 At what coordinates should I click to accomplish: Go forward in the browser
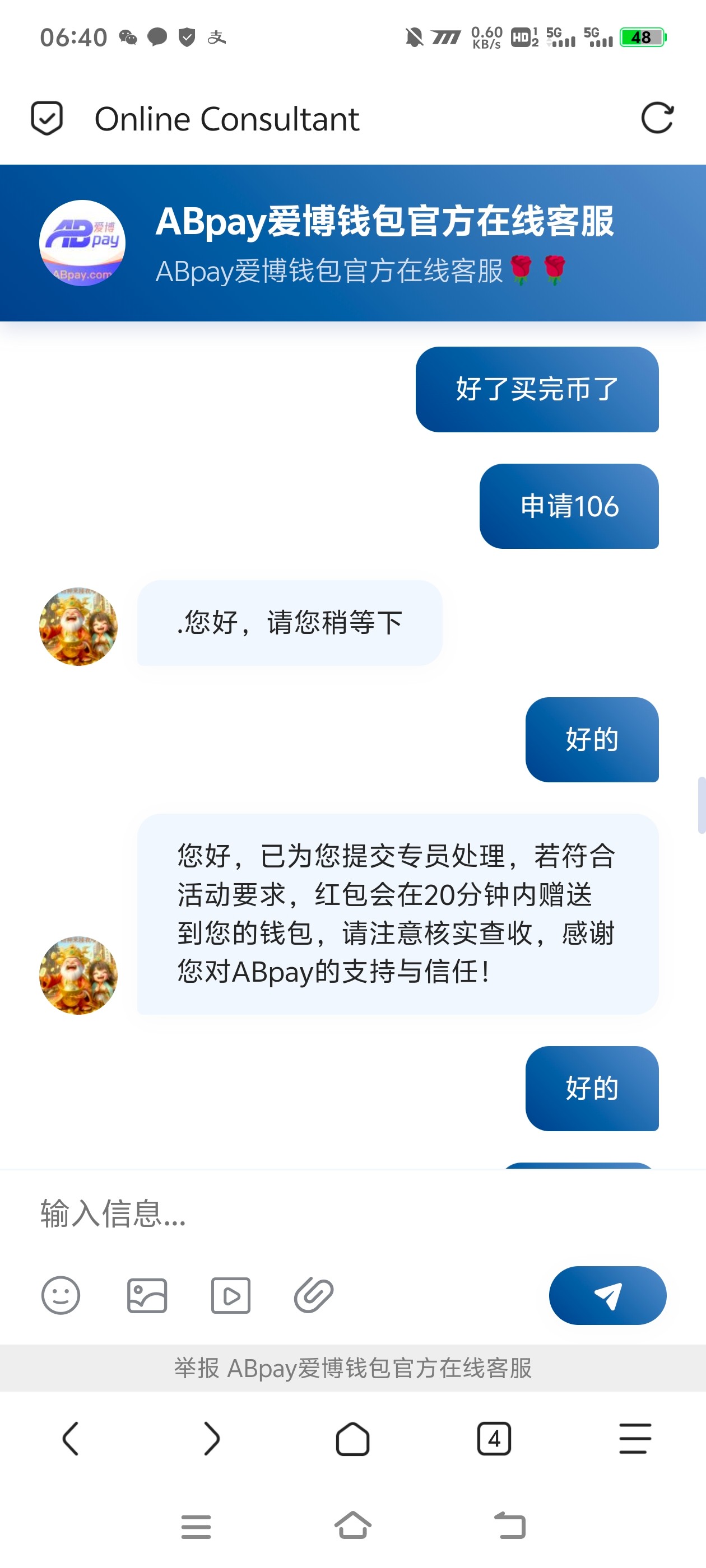point(211,1439)
